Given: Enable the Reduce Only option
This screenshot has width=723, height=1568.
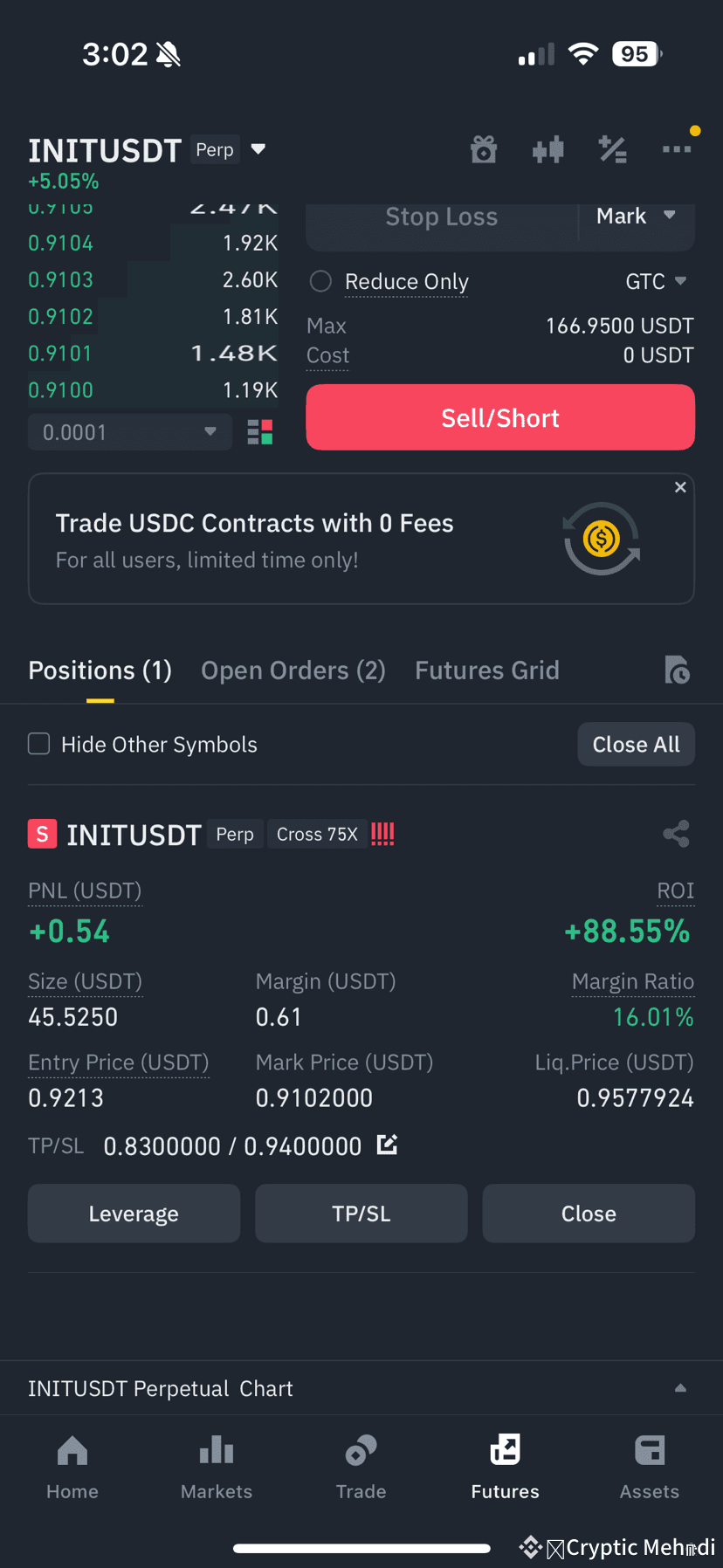Looking at the screenshot, I should (320, 281).
